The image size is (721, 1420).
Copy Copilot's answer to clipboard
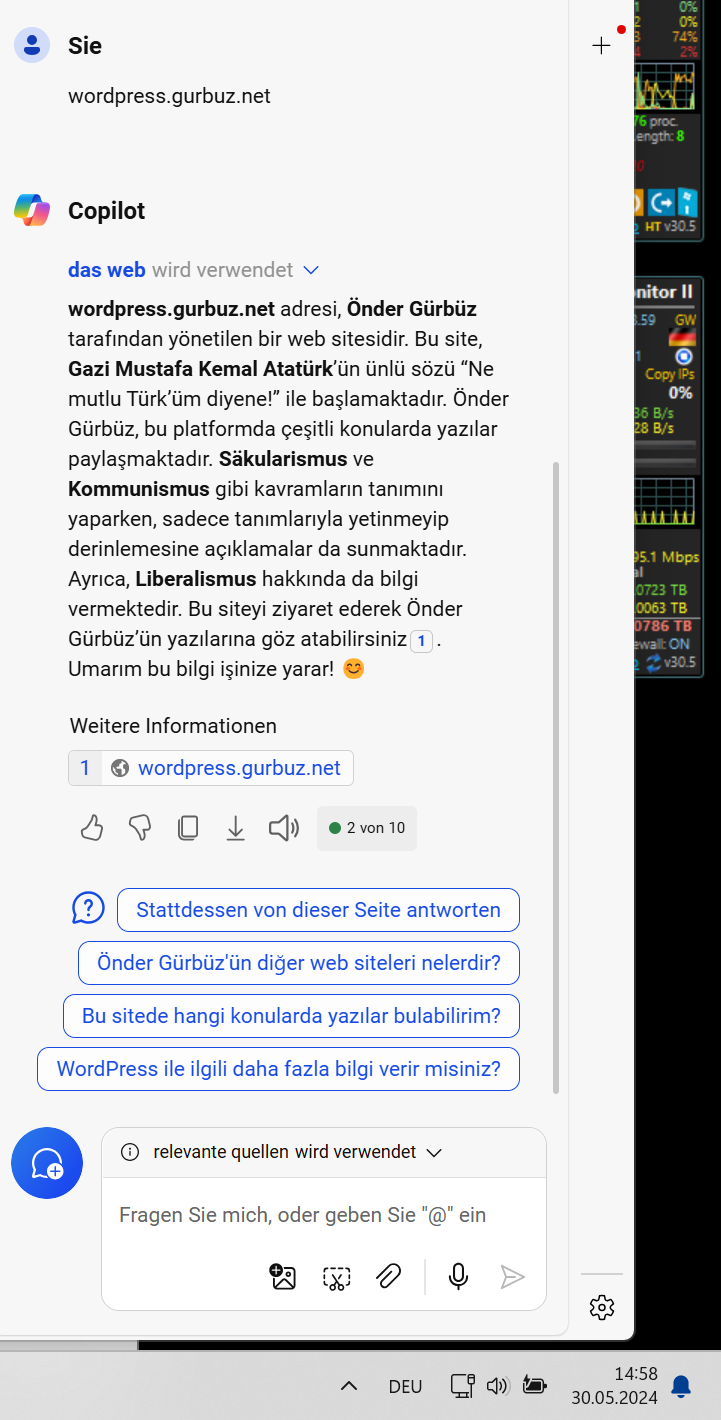click(188, 828)
